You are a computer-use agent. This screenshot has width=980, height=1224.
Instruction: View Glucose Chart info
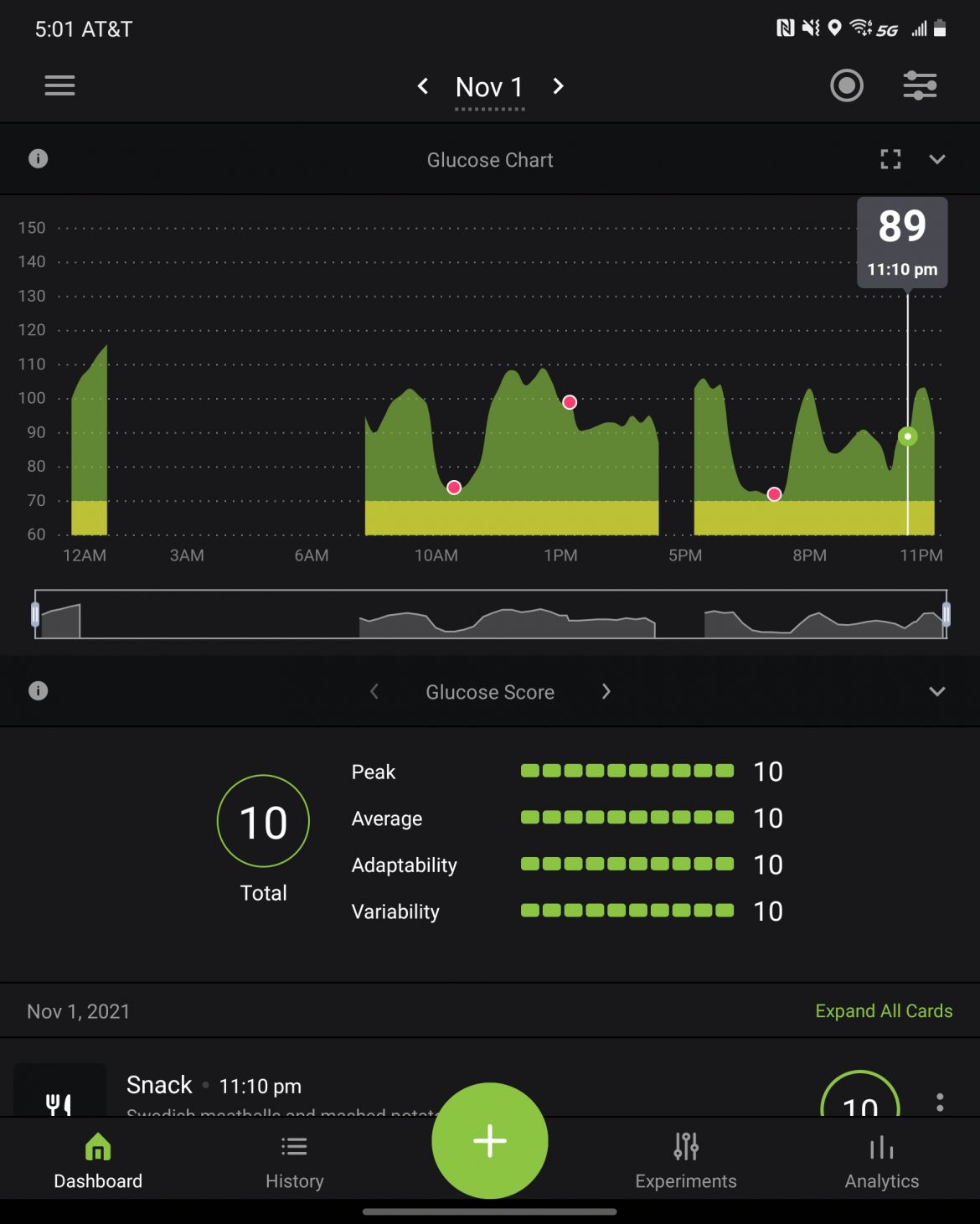39,158
